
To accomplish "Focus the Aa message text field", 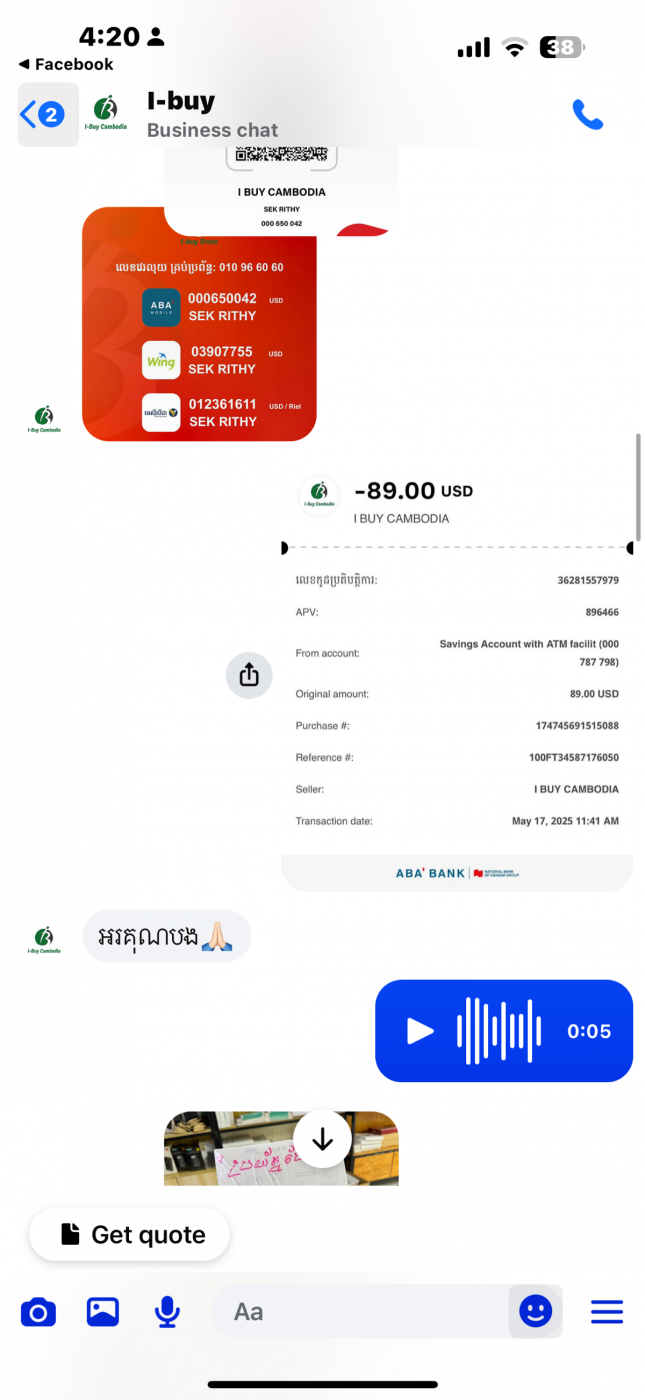I will [x=360, y=1311].
